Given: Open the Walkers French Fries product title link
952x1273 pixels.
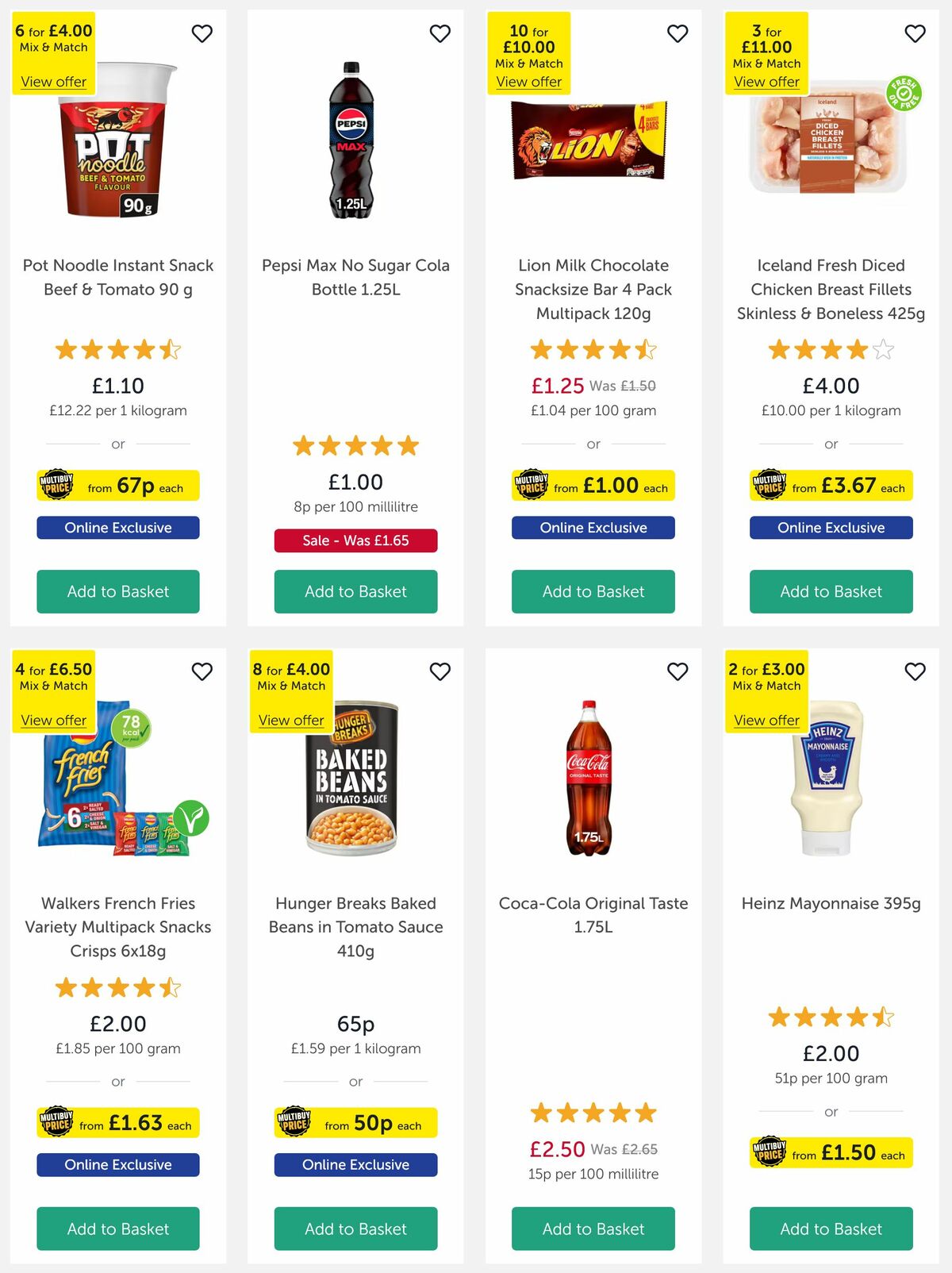Looking at the screenshot, I should coord(117,926).
